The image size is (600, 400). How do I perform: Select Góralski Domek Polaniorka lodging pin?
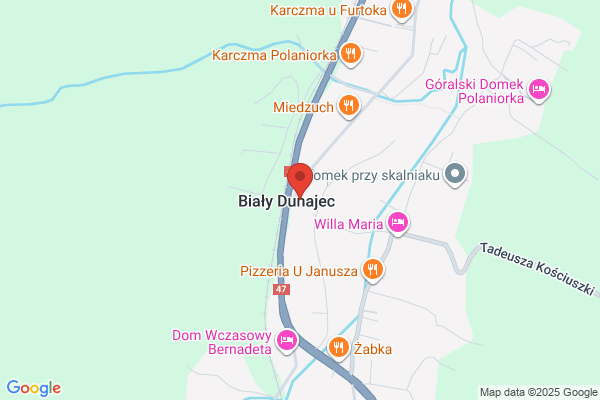click(539, 90)
